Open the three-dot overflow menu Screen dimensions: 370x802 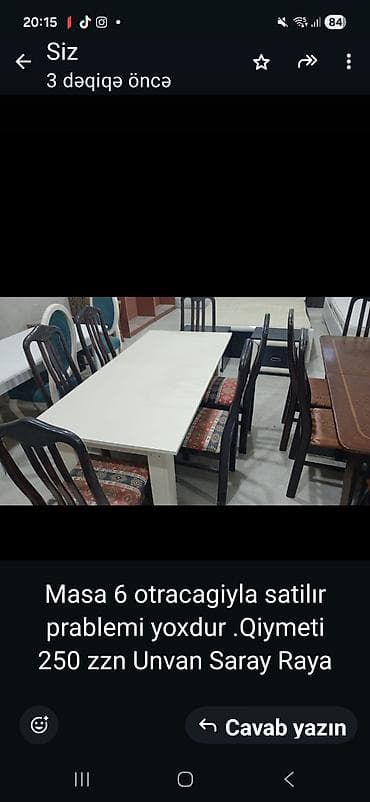tap(349, 62)
